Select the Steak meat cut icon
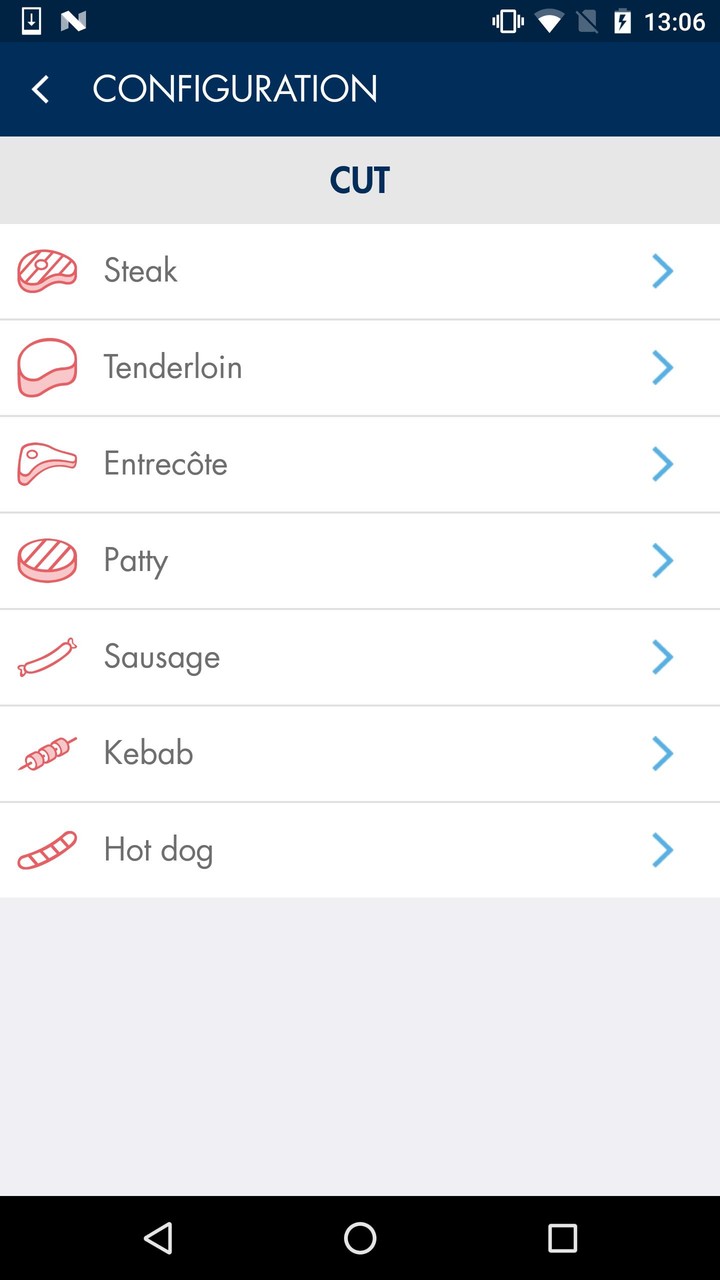Viewport: 720px width, 1280px height. [46, 270]
